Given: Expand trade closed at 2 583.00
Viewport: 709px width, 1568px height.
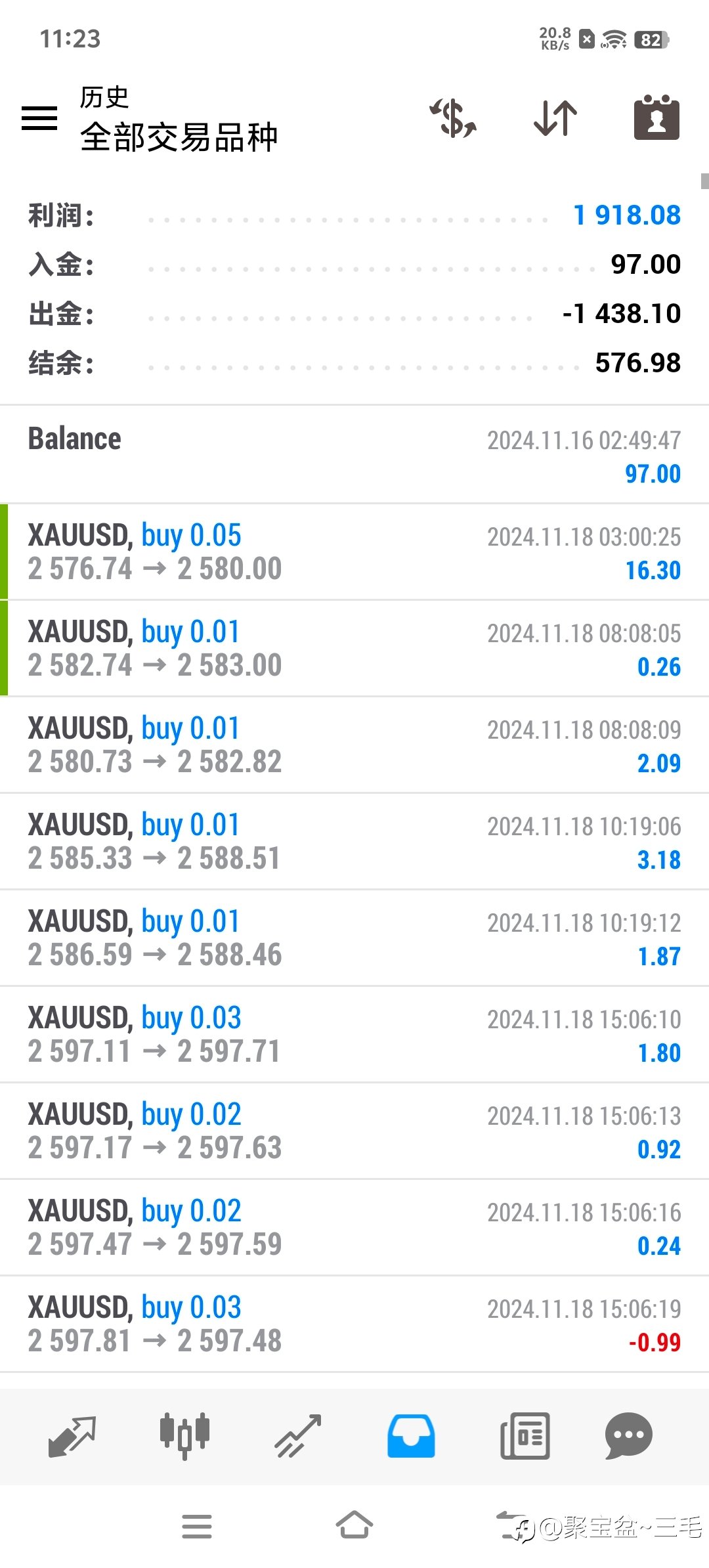Looking at the screenshot, I should pyautogui.click(x=354, y=649).
